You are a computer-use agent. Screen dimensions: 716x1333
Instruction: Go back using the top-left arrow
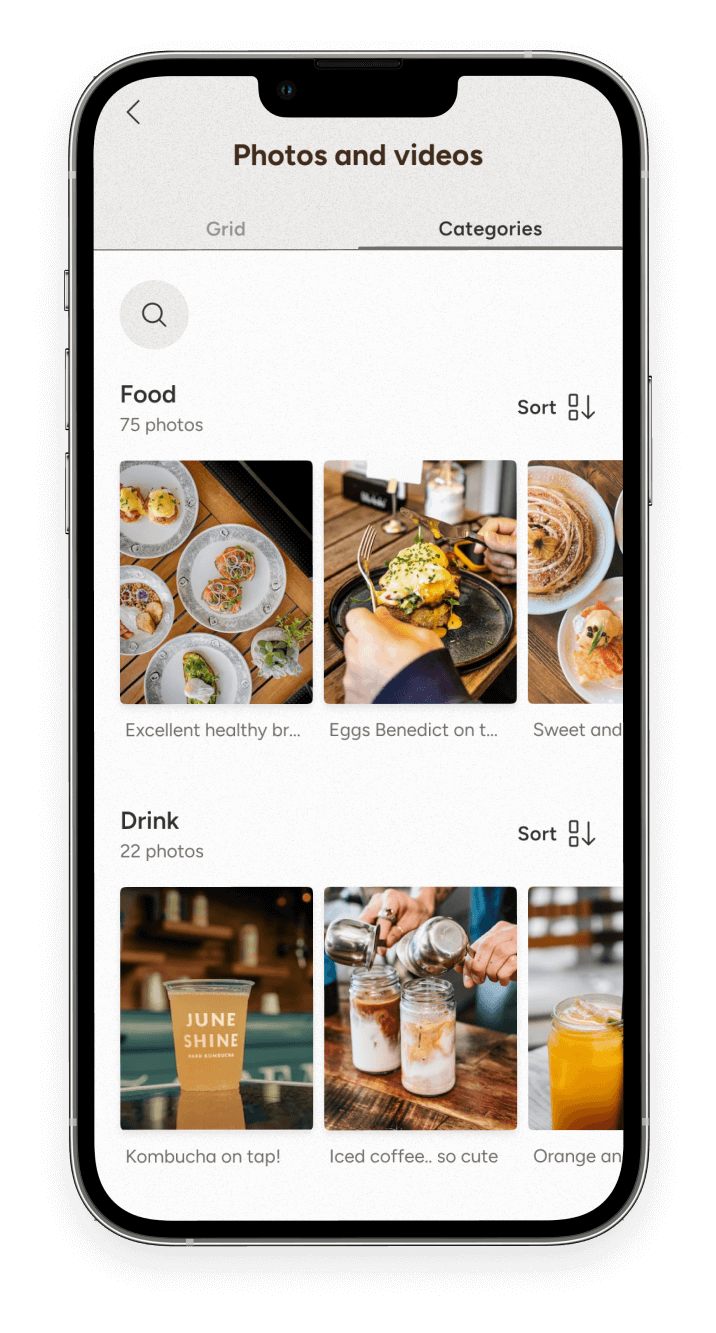pyautogui.click(x=133, y=113)
